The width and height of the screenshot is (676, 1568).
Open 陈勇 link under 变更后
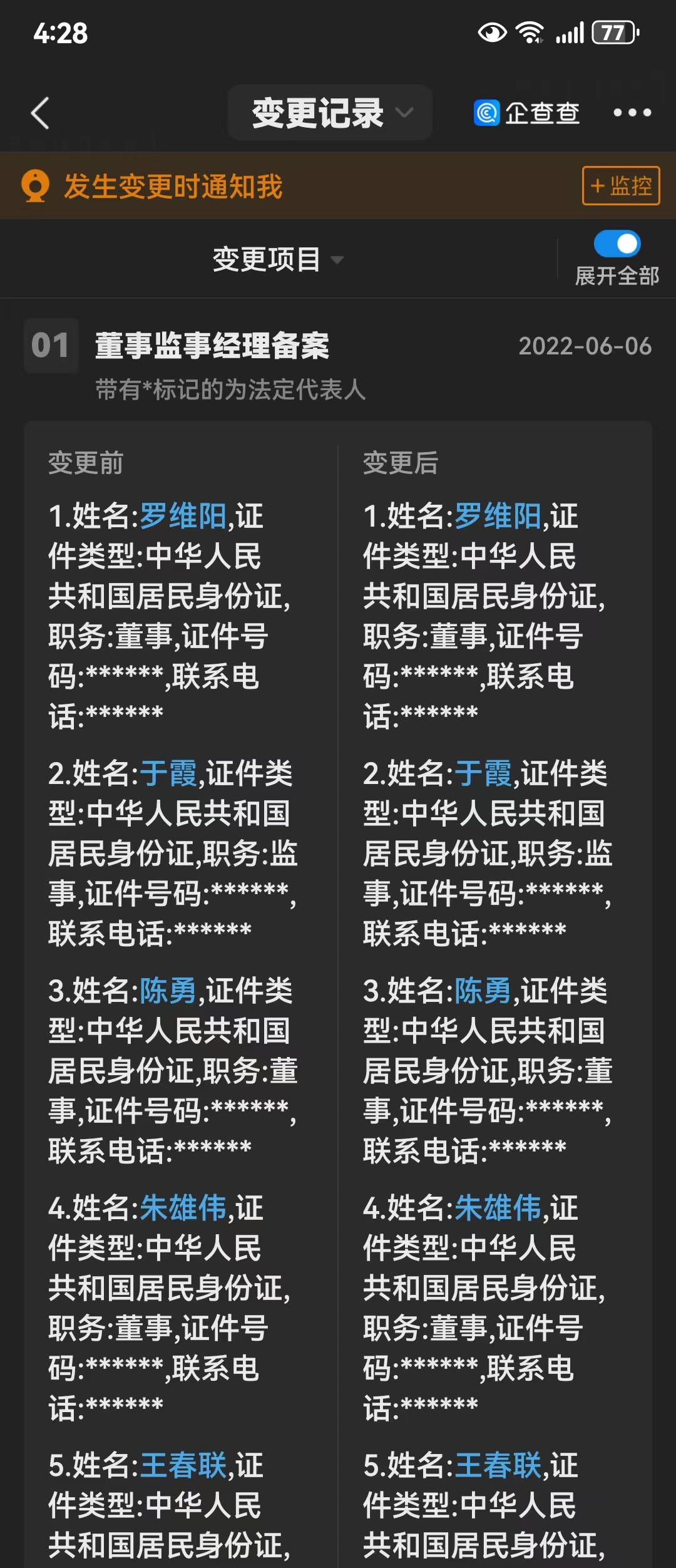click(x=483, y=991)
